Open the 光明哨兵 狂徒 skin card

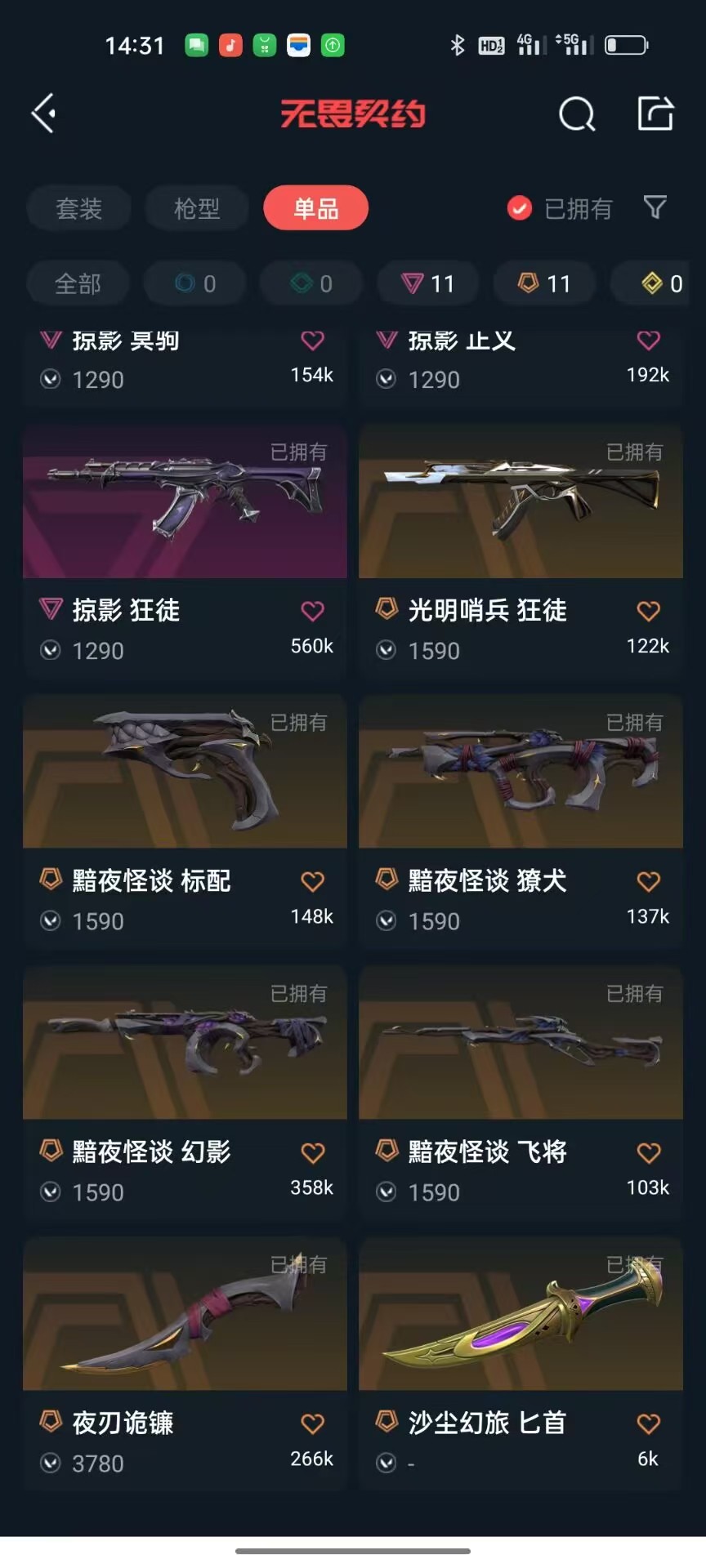click(521, 549)
